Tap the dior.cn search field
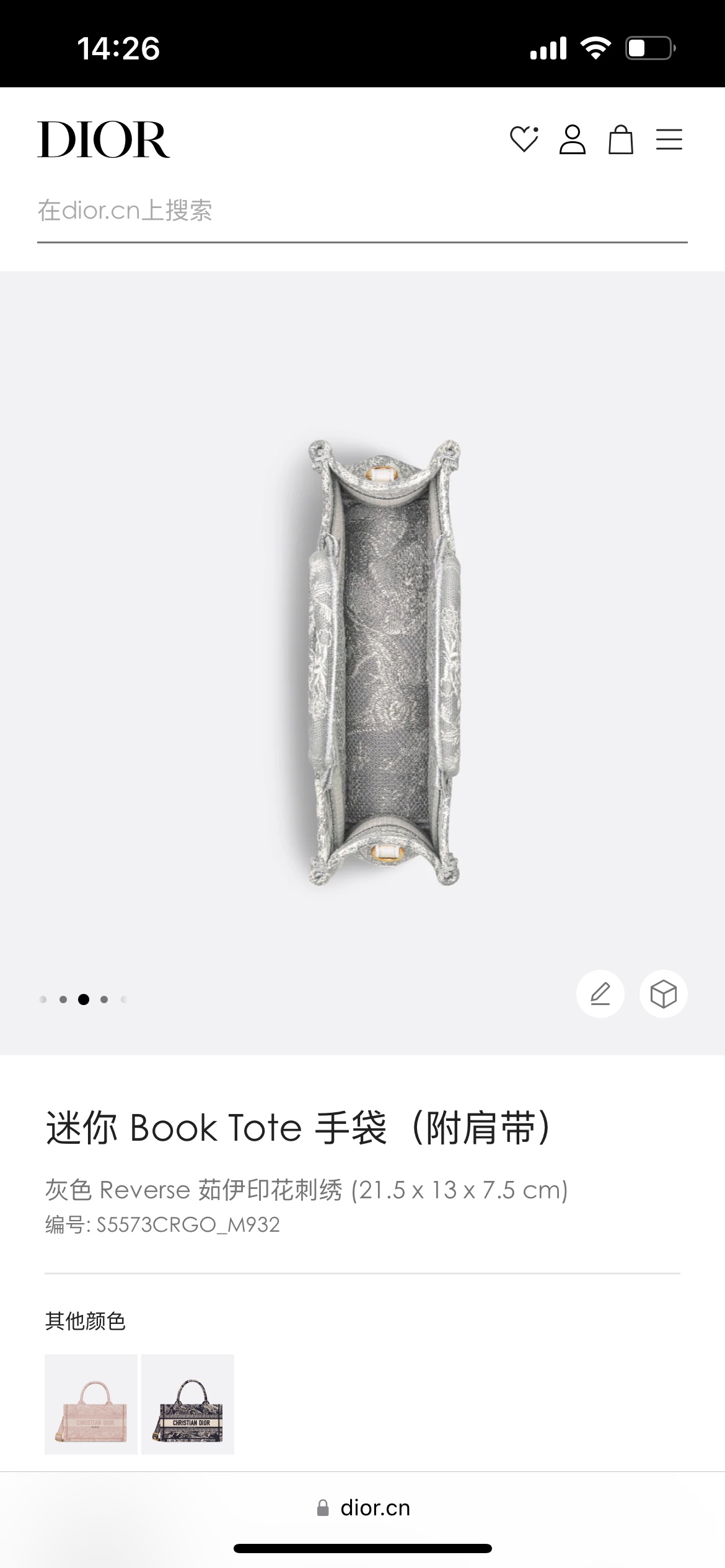The width and height of the screenshot is (725, 1568). point(362,211)
